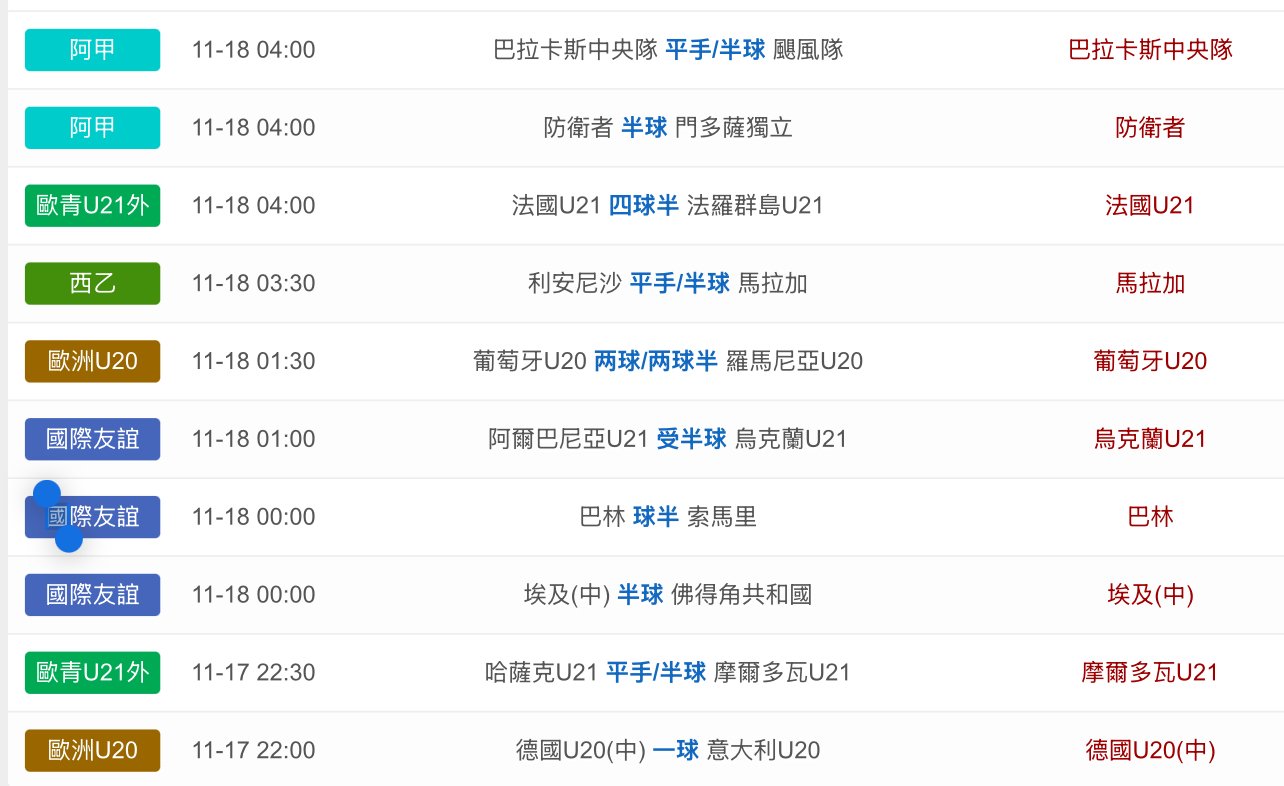Tap the 歐洲U20 tag beside 葡萄牙U20

pos(92,361)
